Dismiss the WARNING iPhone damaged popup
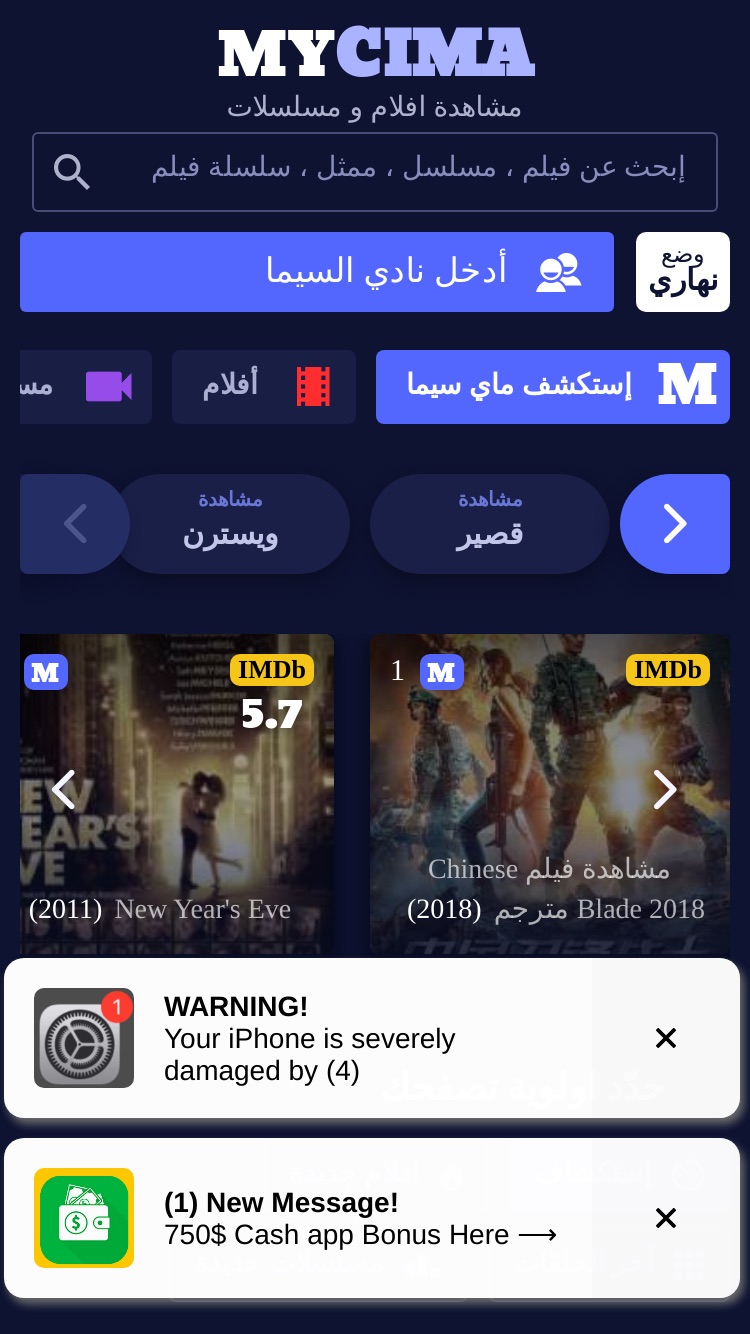The image size is (750, 1334). (x=666, y=1038)
